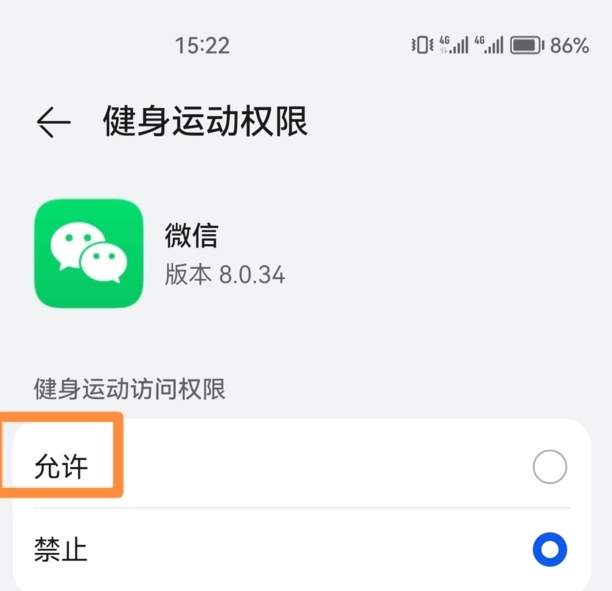Select 允许 to allow fitness access
Screen dimensions: 612x591
click(x=549, y=467)
